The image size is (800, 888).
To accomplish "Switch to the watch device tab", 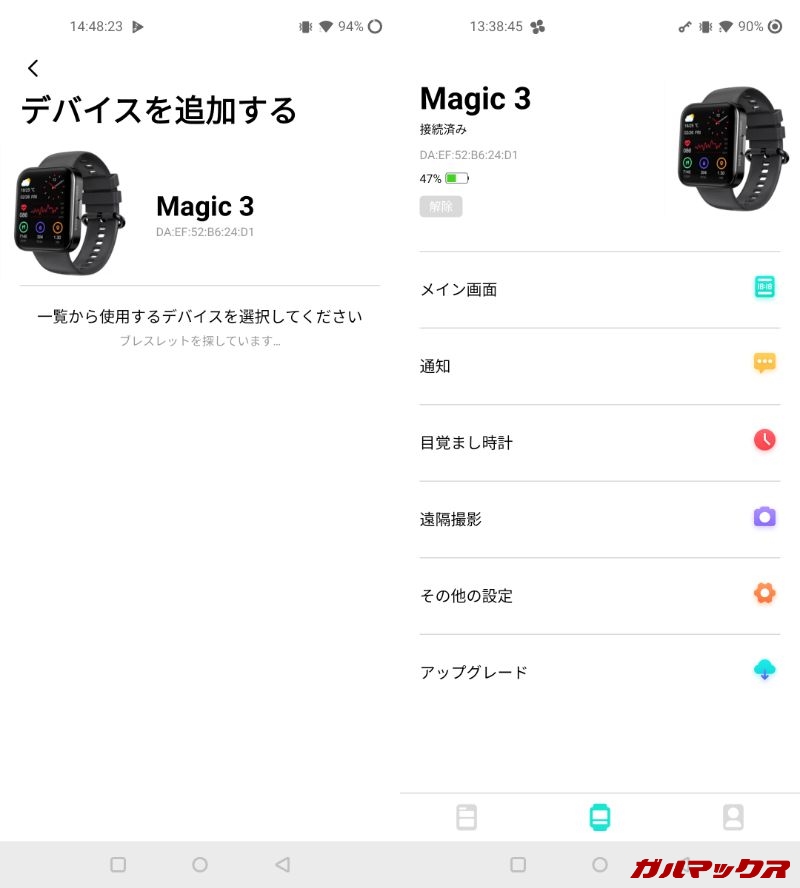I will pos(599,817).
